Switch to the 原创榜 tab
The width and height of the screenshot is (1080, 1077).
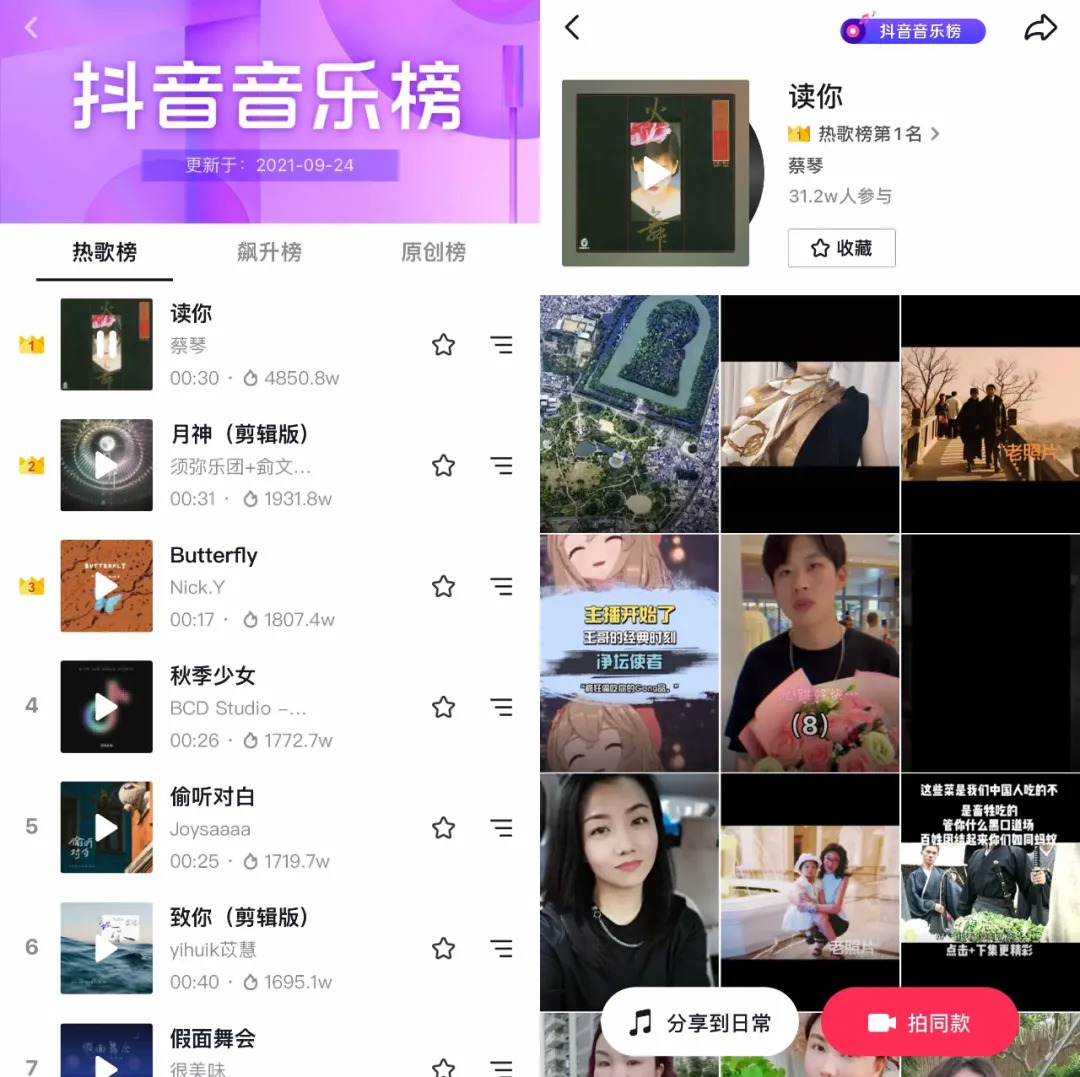pos(433,252)
